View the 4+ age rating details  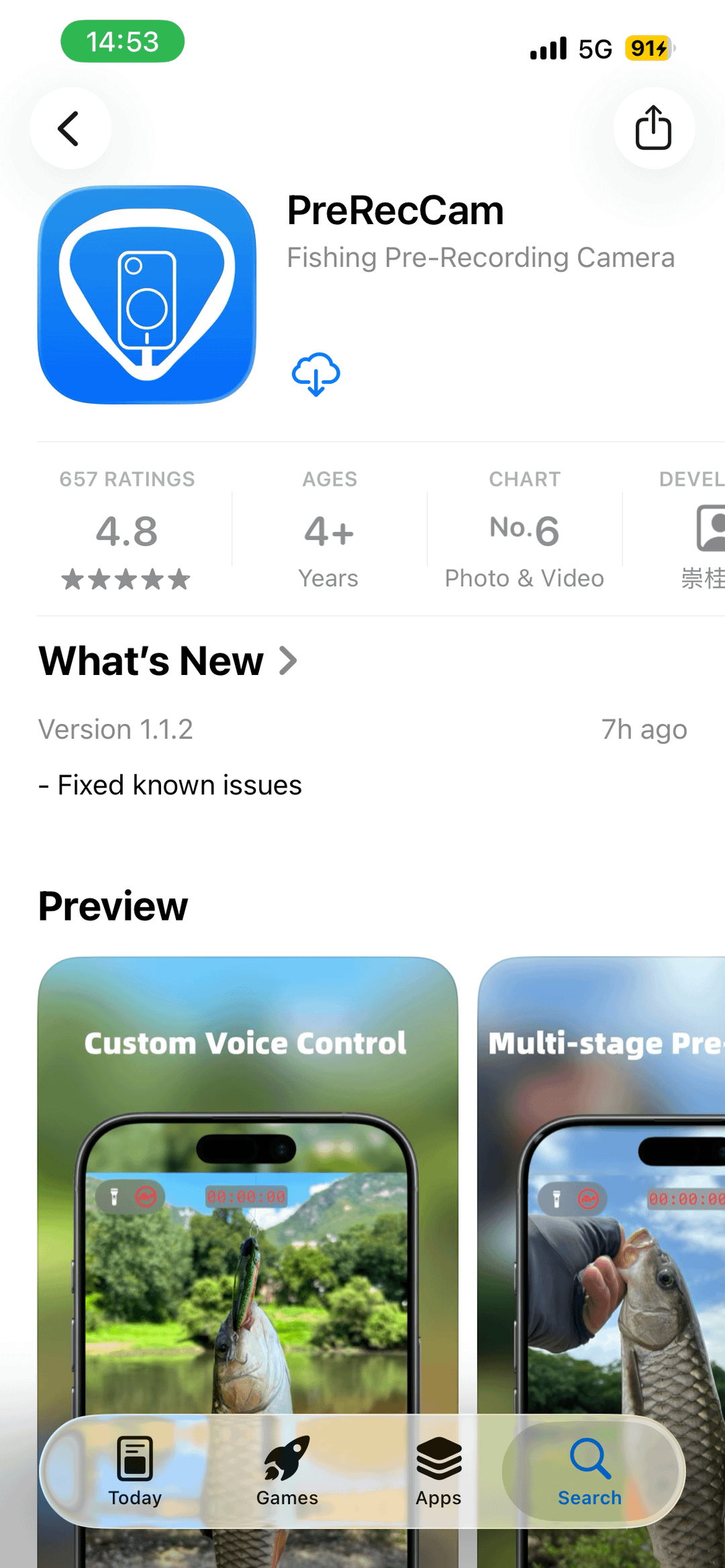pos(329,530)
